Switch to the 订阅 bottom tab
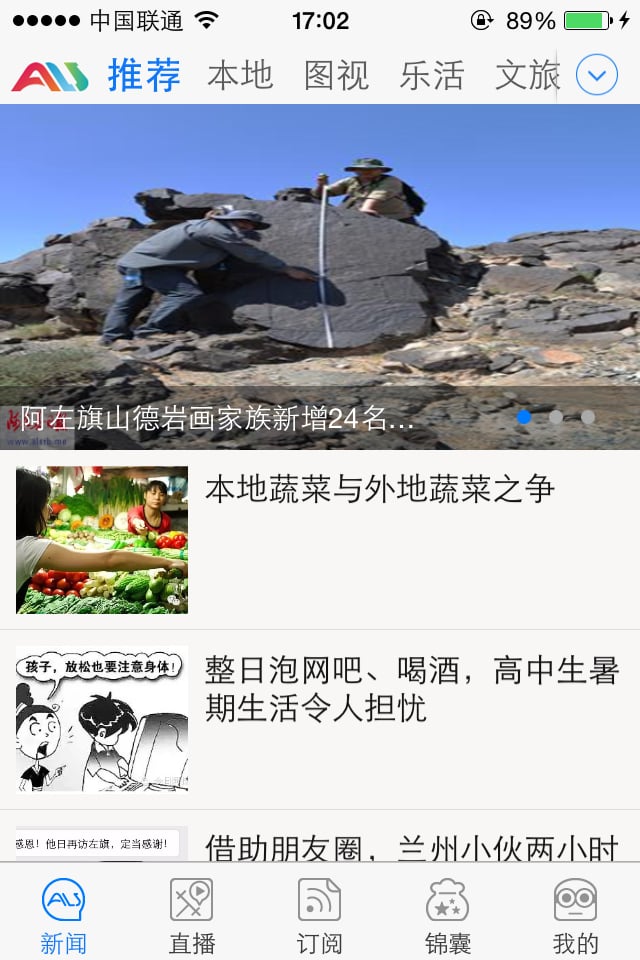 point(319,914)
